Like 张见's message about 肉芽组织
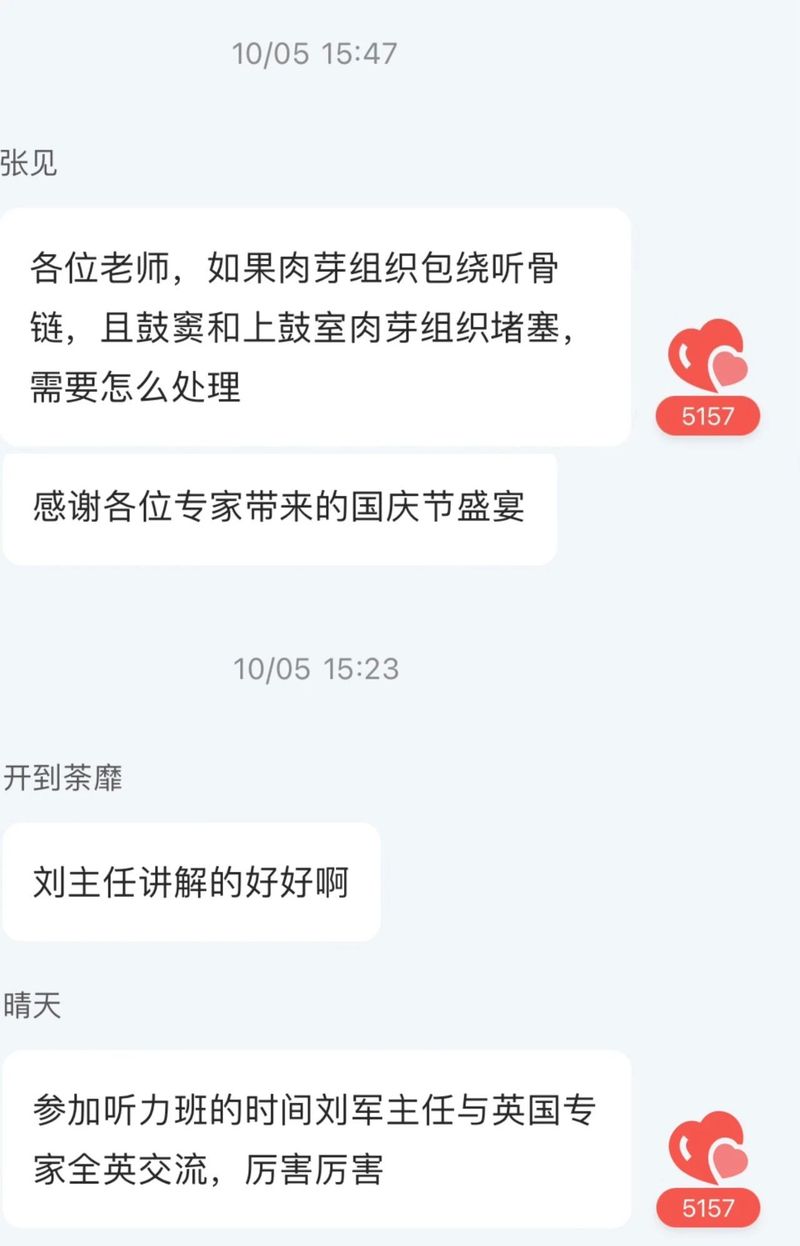The height and width of the screenshot is (1246, 800). 708,359
